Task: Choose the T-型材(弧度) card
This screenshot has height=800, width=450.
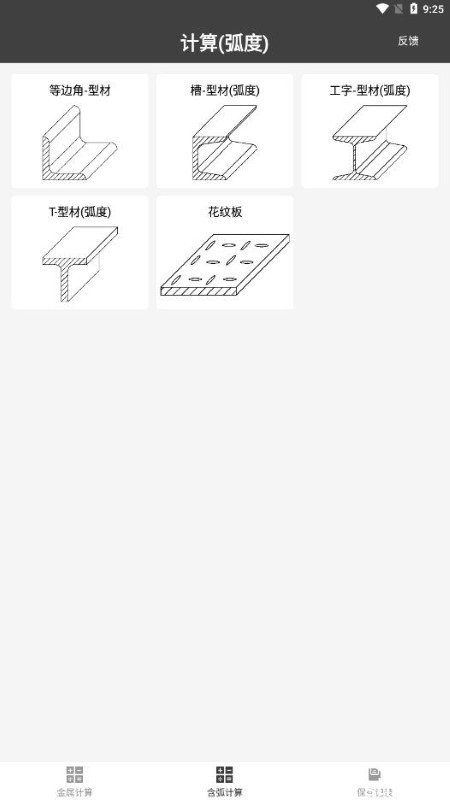Action: point(80,253)
